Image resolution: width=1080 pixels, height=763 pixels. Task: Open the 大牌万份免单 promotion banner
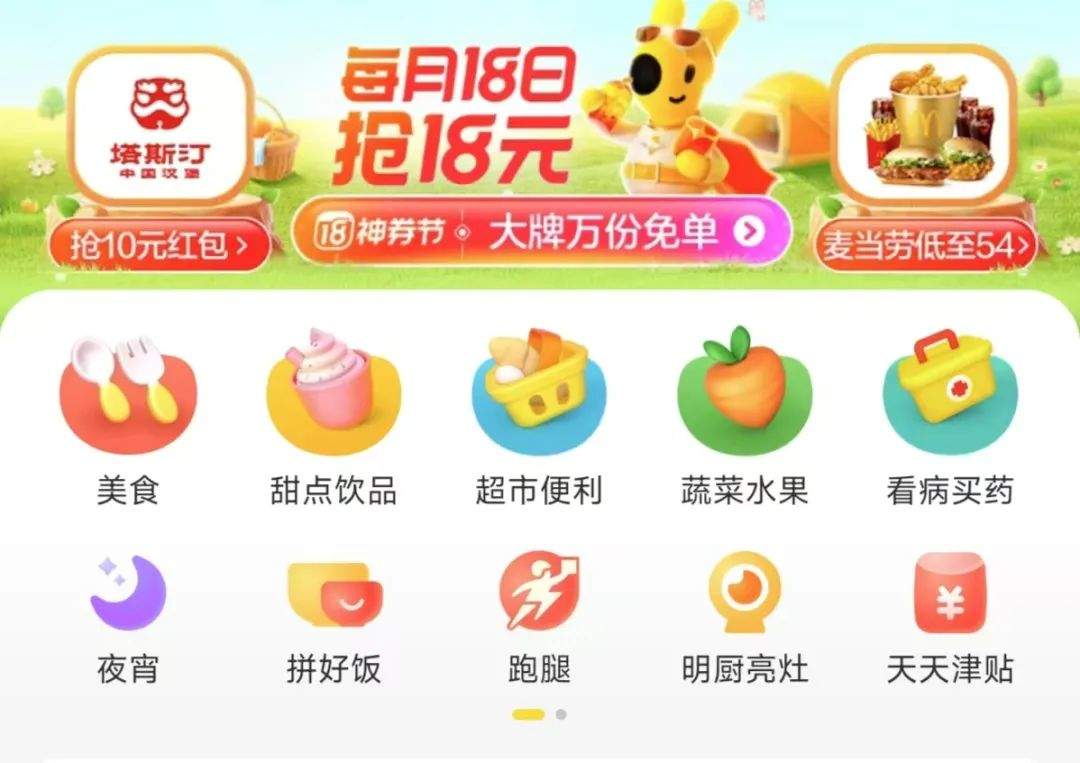541,233
